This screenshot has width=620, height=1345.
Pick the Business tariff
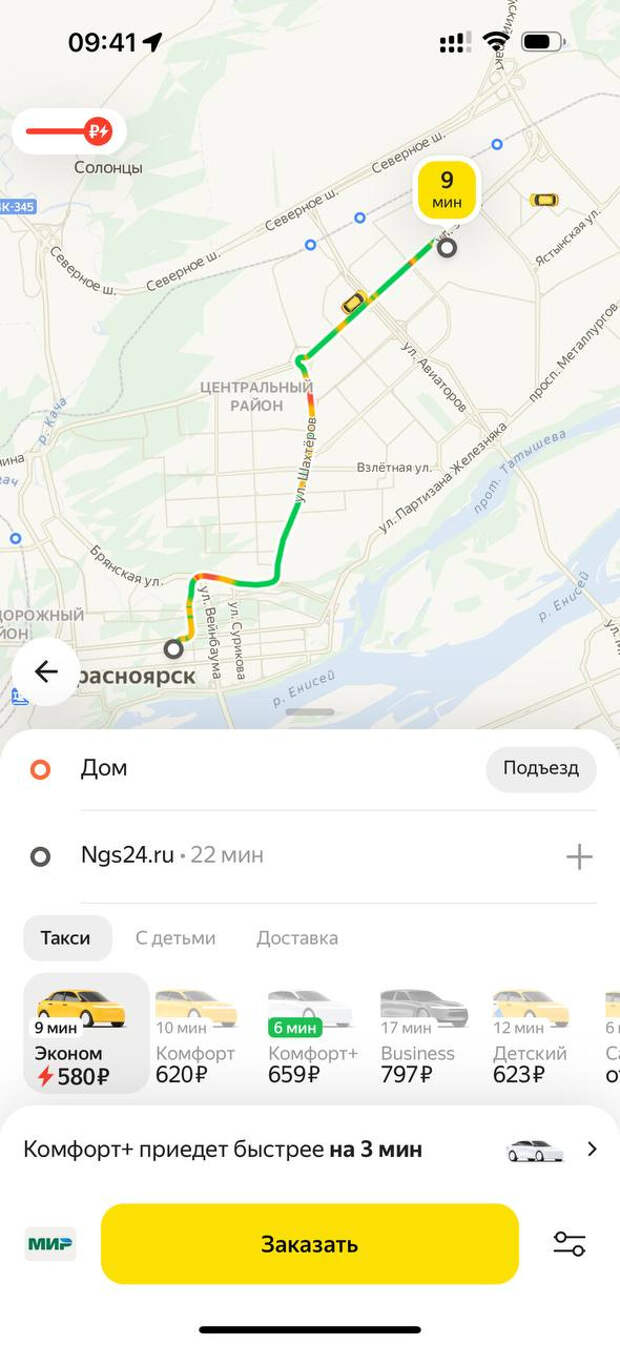(x=421, y=1034)
